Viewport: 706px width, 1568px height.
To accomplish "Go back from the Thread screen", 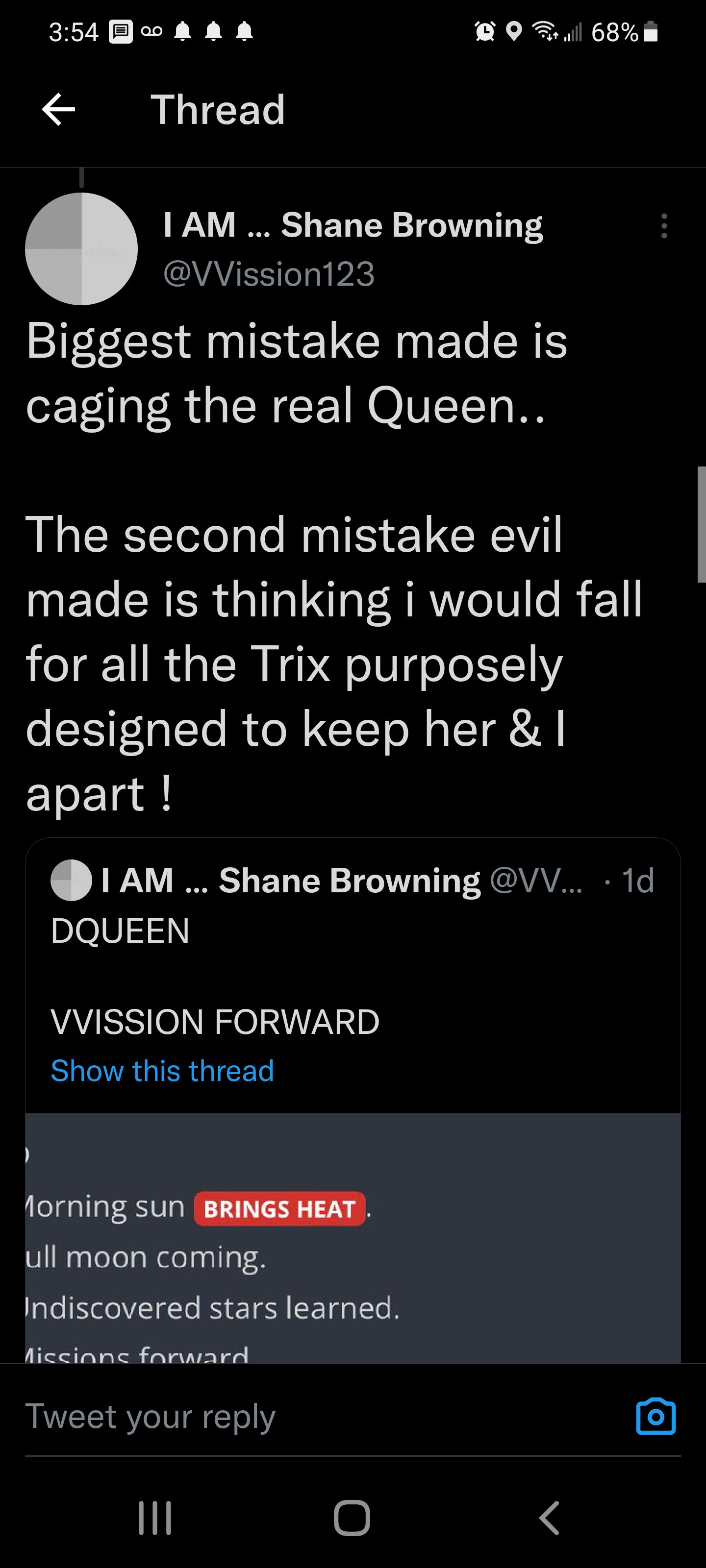I will point(58,110).
